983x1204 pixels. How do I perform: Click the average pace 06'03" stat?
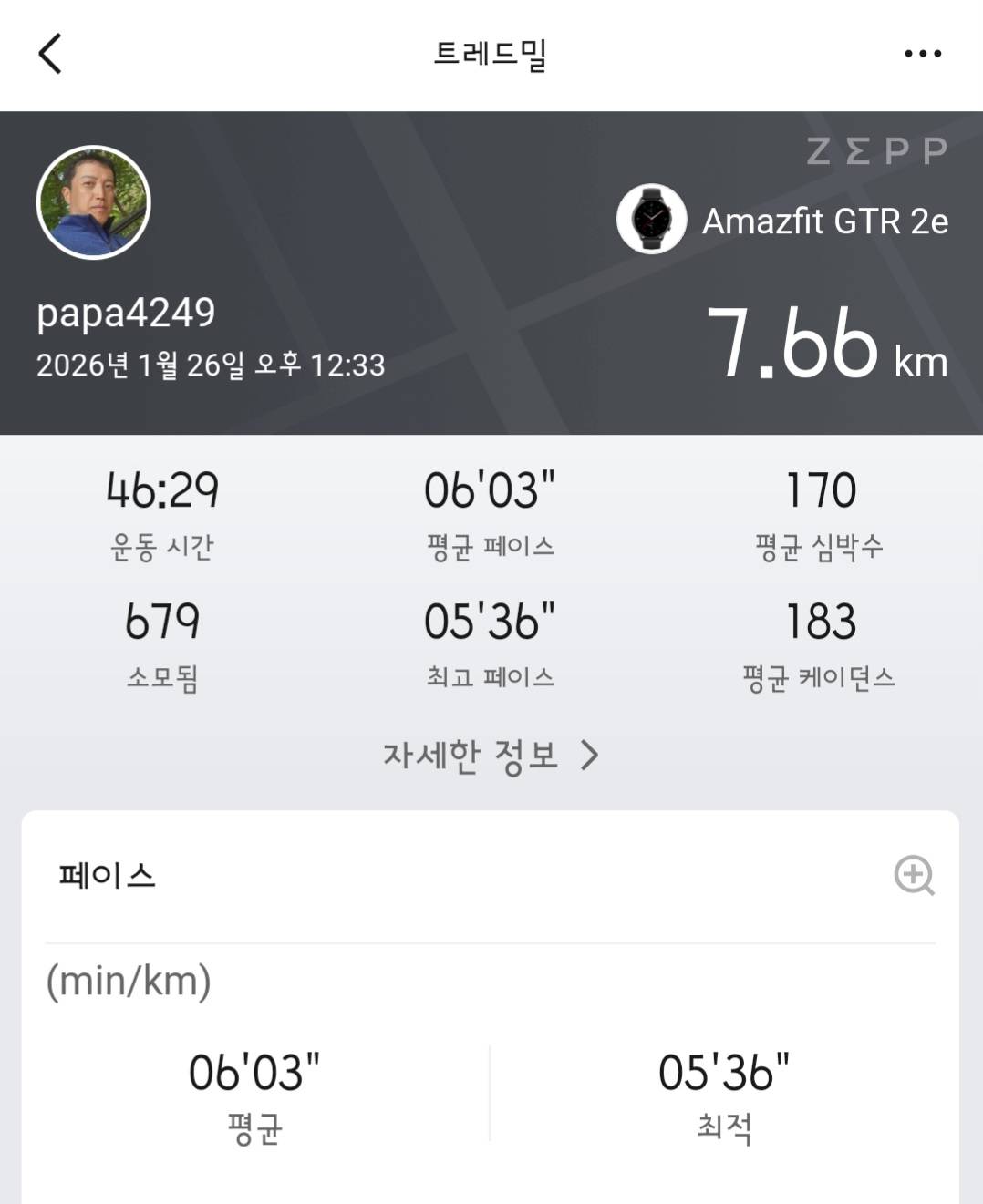[491, 490]
